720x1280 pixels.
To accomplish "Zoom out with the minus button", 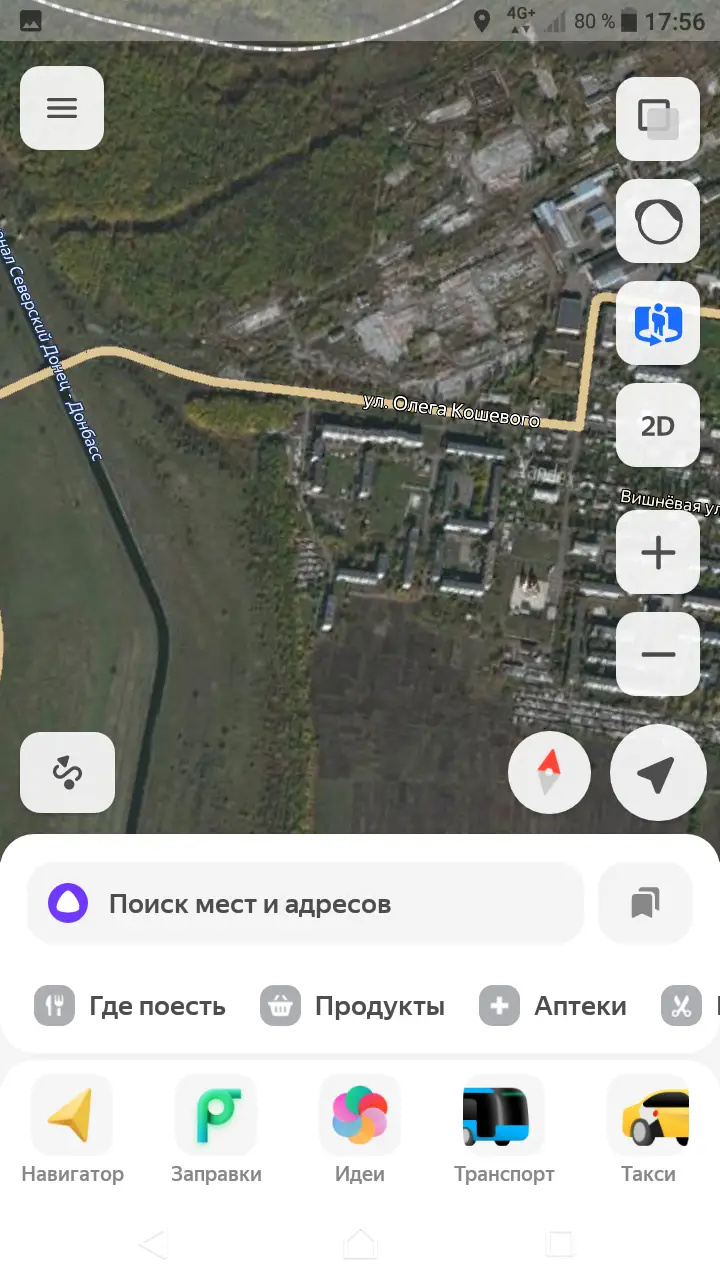I will tap(657, 654).
